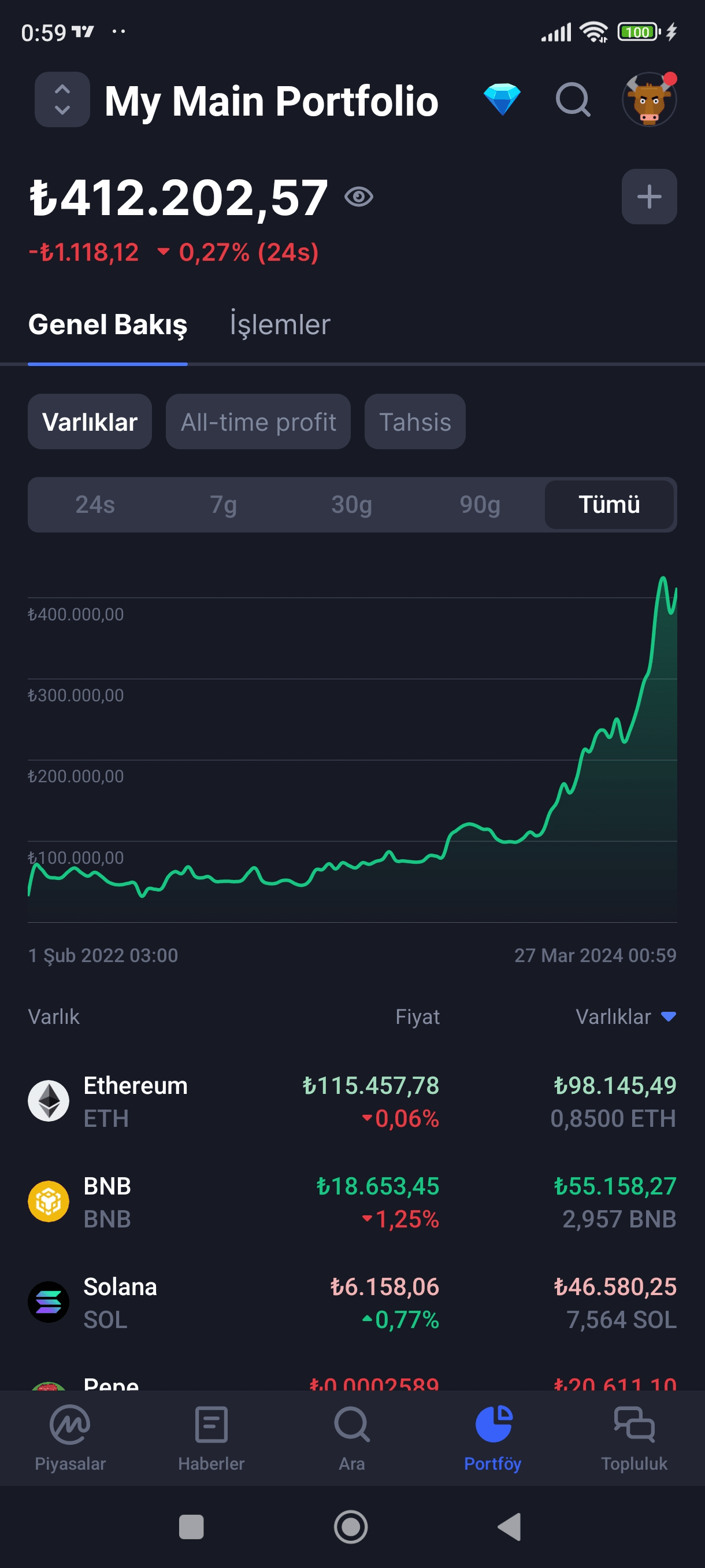Hide the portfolio balance with eye icon
The image size is (705, 1568).
click(x=358, y=197)
